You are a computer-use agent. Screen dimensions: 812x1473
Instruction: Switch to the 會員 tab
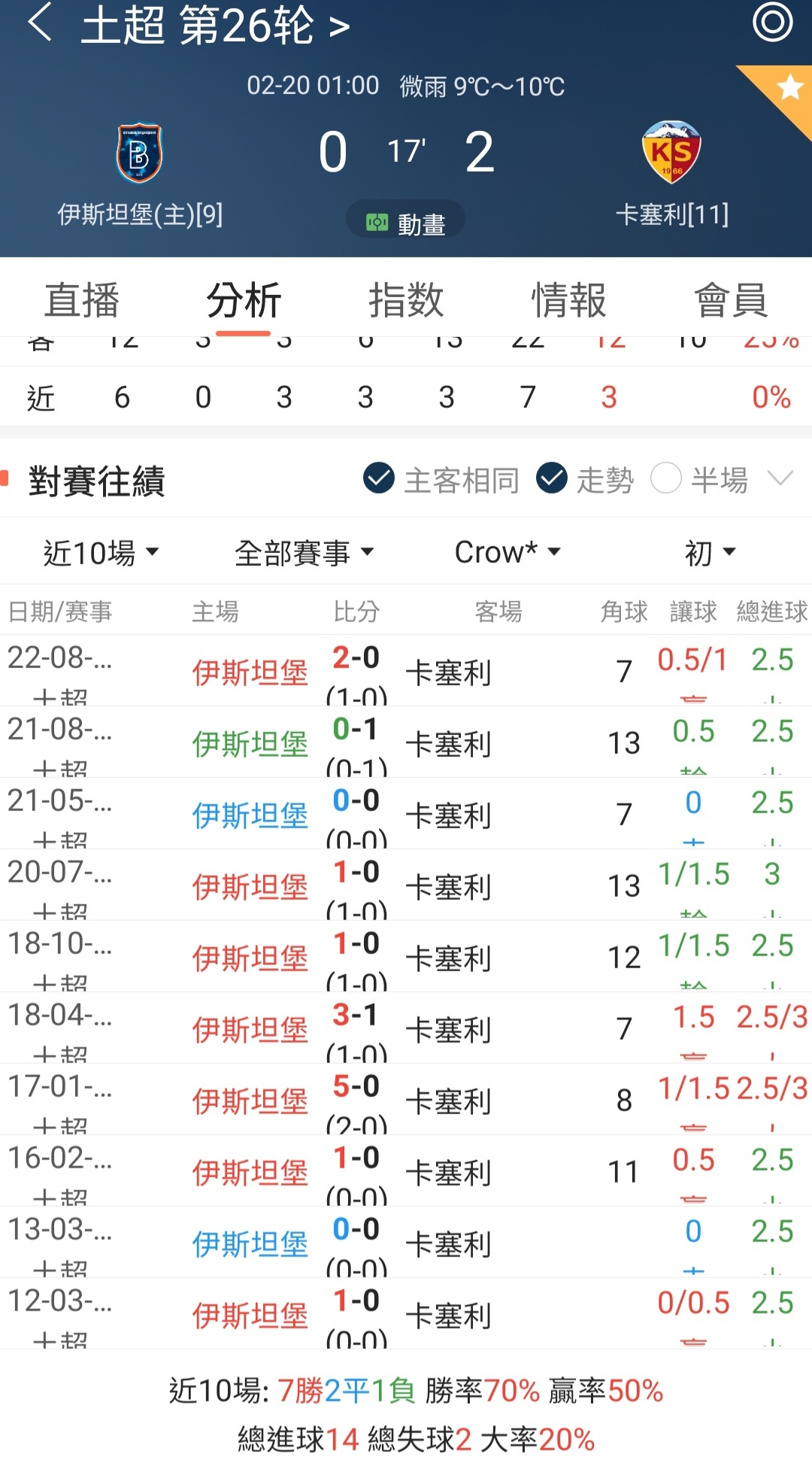coord(731,300)
